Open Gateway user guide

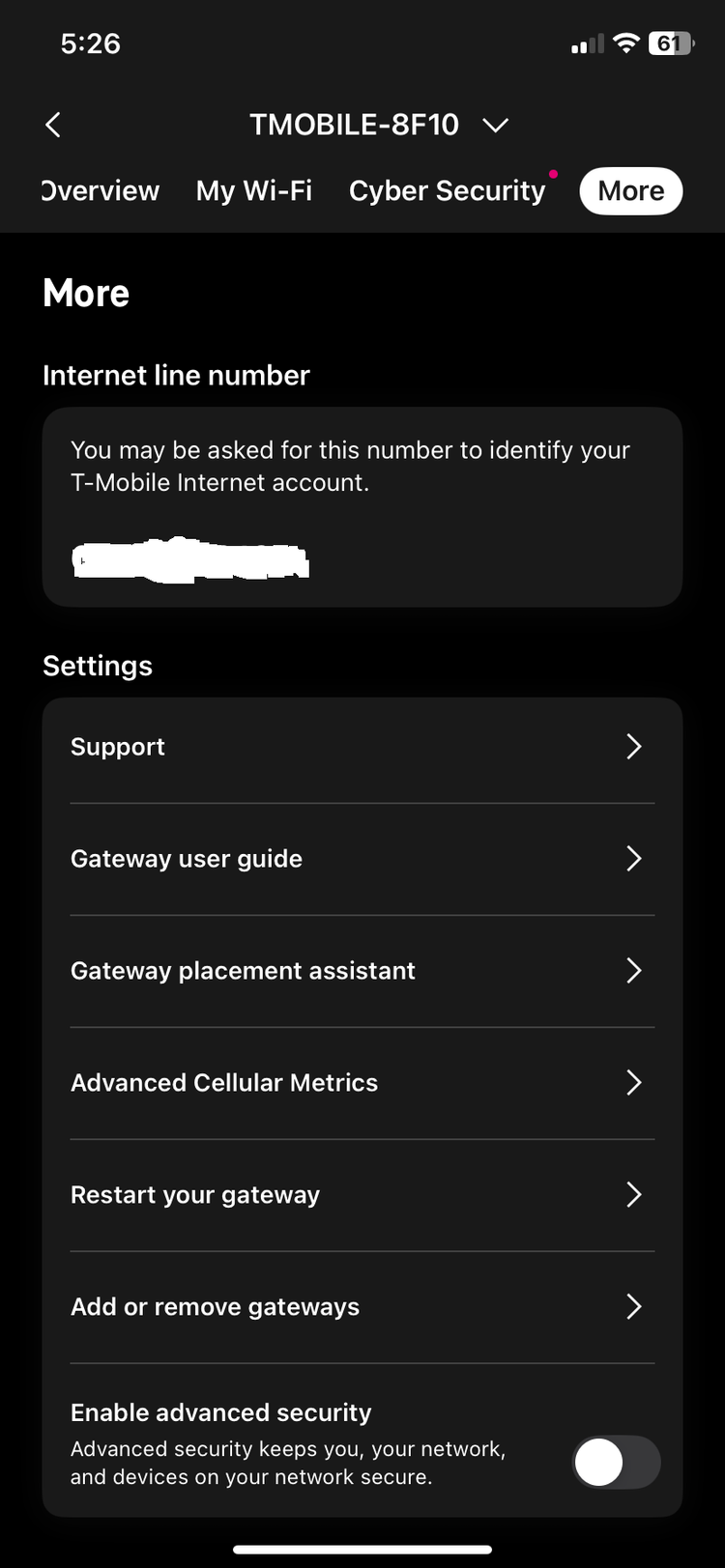(x=362, y=859)
